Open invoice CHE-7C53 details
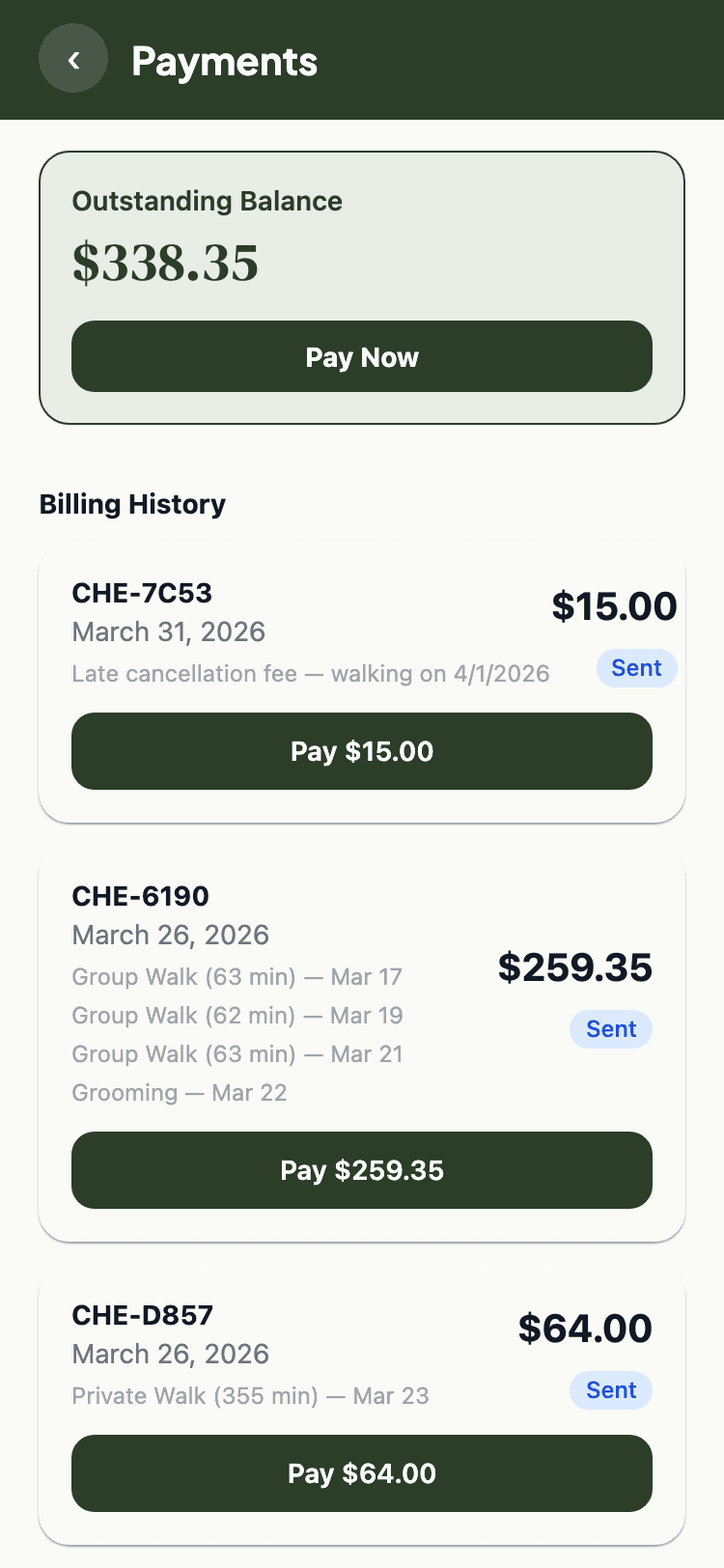Viewport: 724px width, 1568px height. click(x=142, y=594)
